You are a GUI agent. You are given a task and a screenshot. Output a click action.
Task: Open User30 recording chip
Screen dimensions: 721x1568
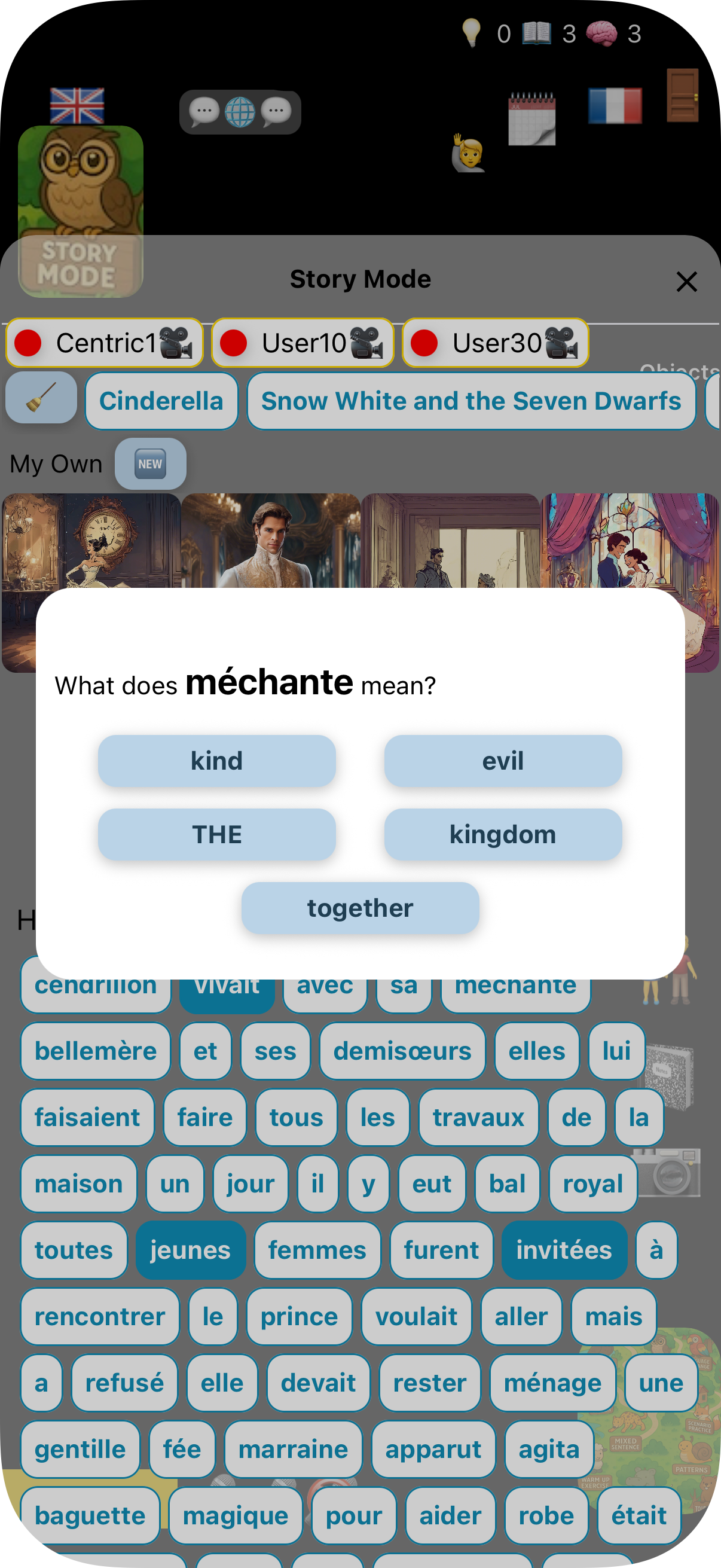pos(494,343)
